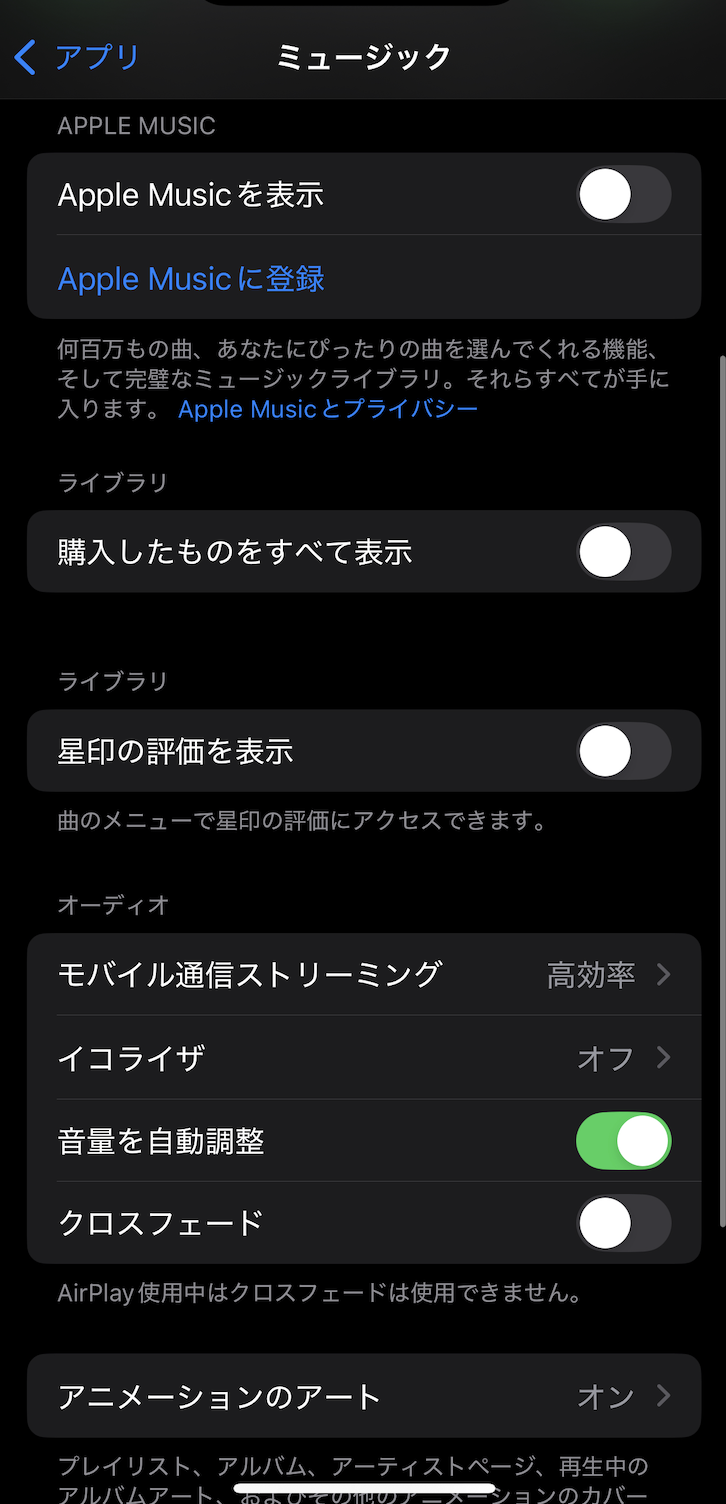Turn on 購入したものをすべて表示
The image size is (726, 1504).
623,552
